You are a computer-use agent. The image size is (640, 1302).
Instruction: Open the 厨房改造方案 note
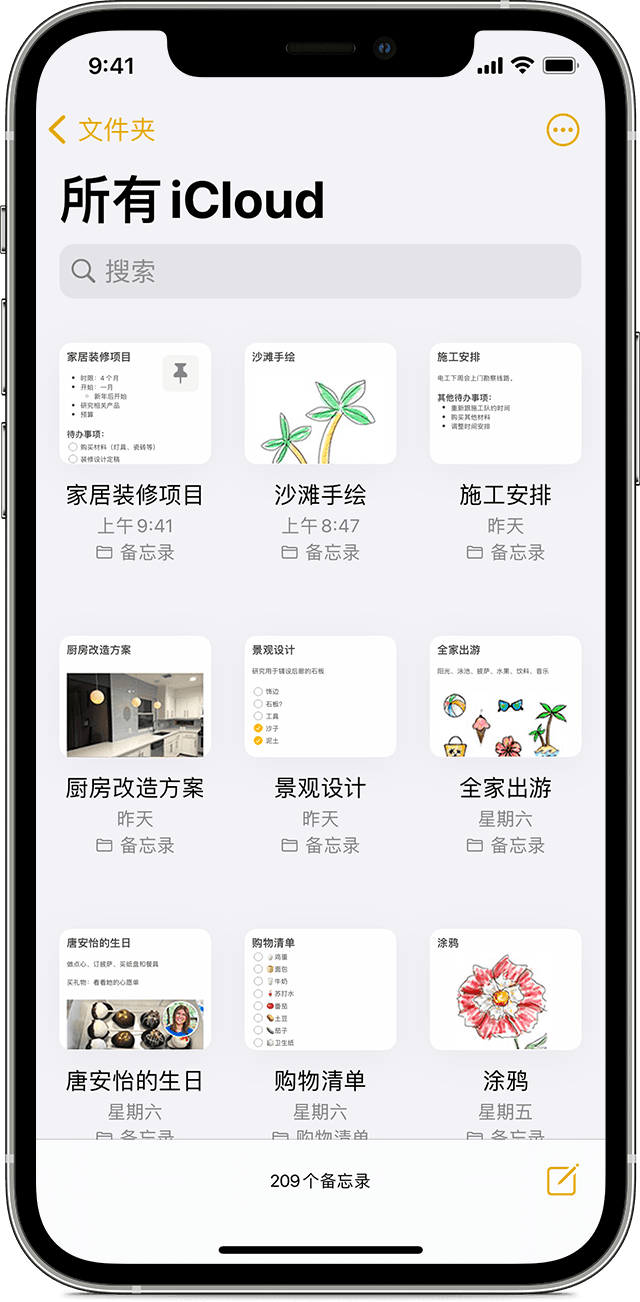(x=135, y=697)
